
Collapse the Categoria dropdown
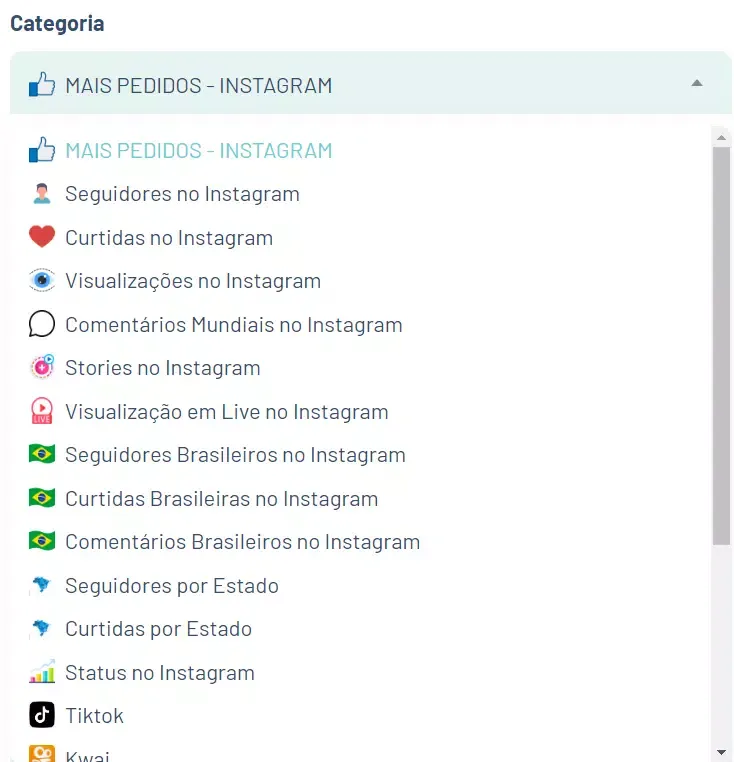click(x=697, y=84)
